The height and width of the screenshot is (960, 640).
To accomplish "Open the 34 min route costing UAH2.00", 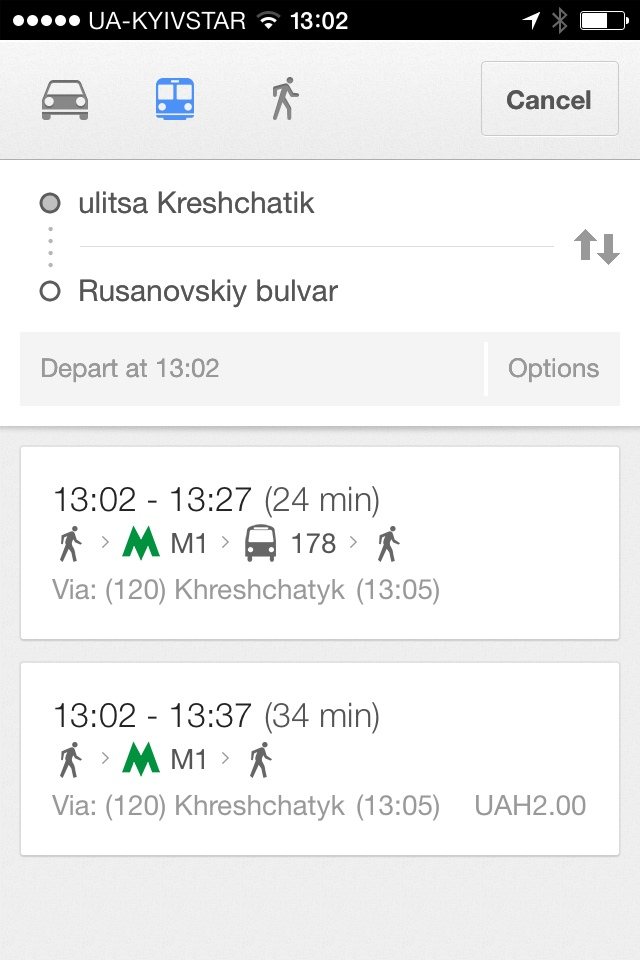I will click(x=320, y=759).
